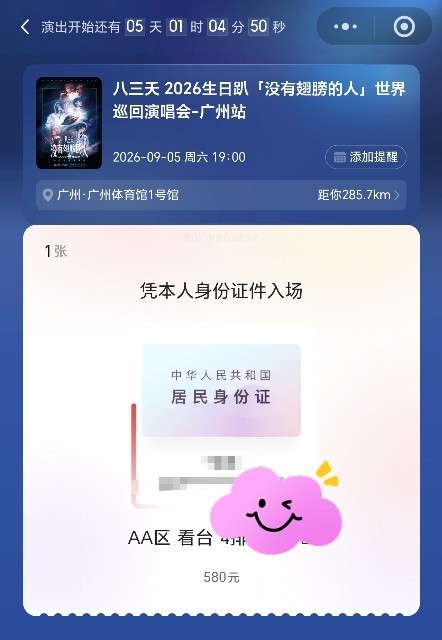Open venue location 广州体育馆1号馆

[x=221, y=195]
